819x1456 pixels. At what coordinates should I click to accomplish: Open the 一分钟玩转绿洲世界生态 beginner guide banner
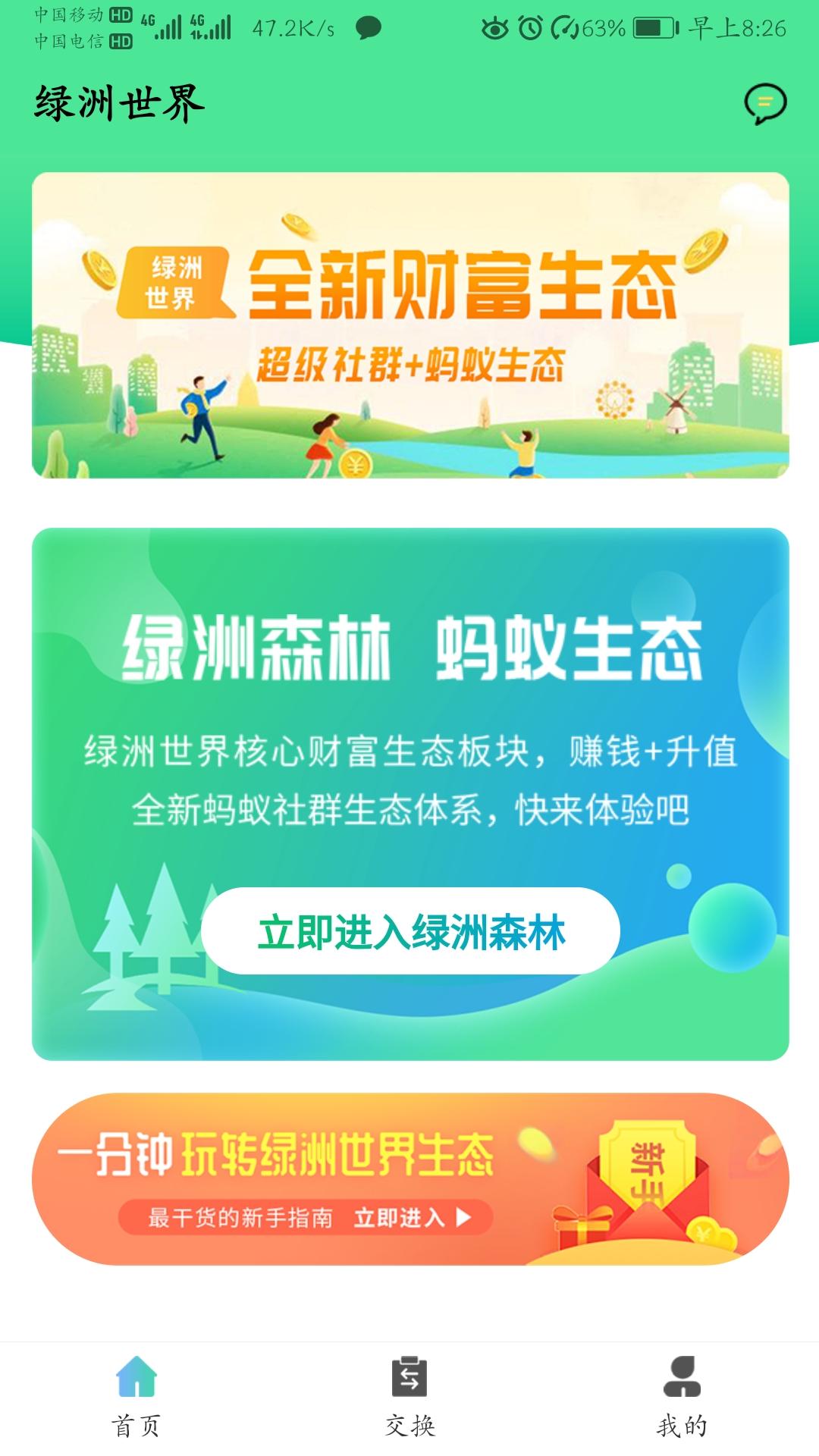(x=410, y=1178)
